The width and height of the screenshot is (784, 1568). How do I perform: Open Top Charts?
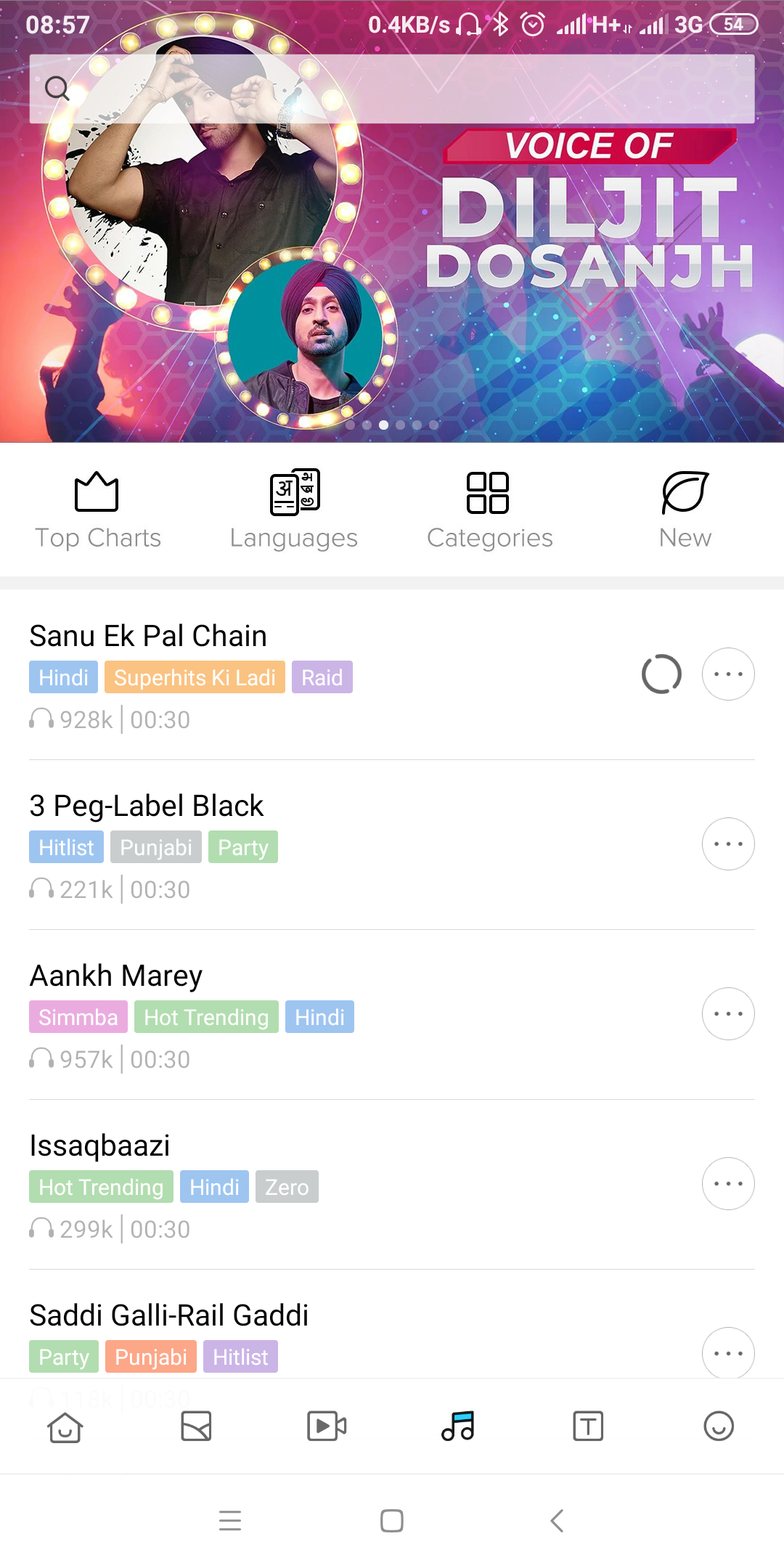(97, 510)
